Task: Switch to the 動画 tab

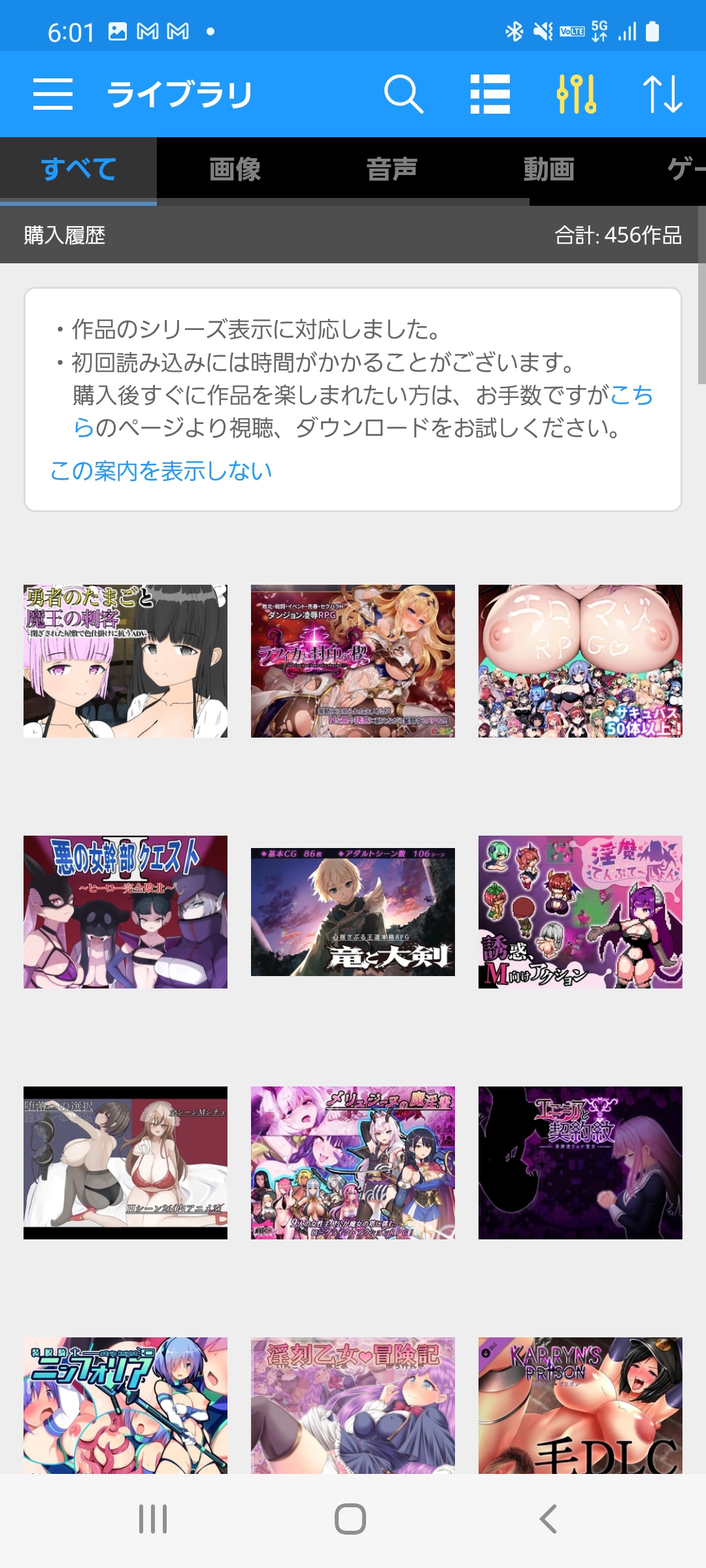Action: (549, 170)
